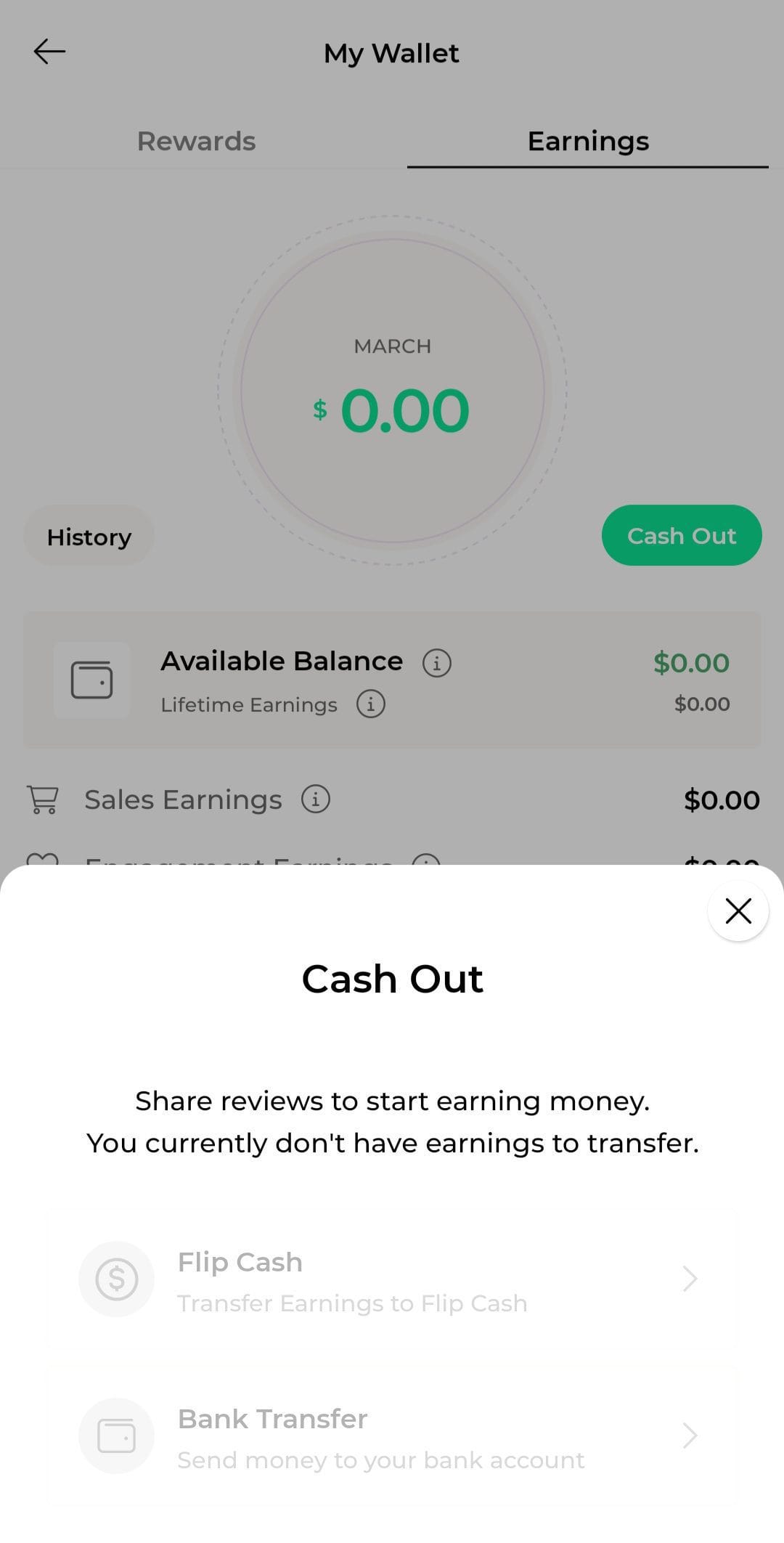Show info about Sales Earnings
Viewport: 784px width, 1543px height.
[x=316, y=799]
